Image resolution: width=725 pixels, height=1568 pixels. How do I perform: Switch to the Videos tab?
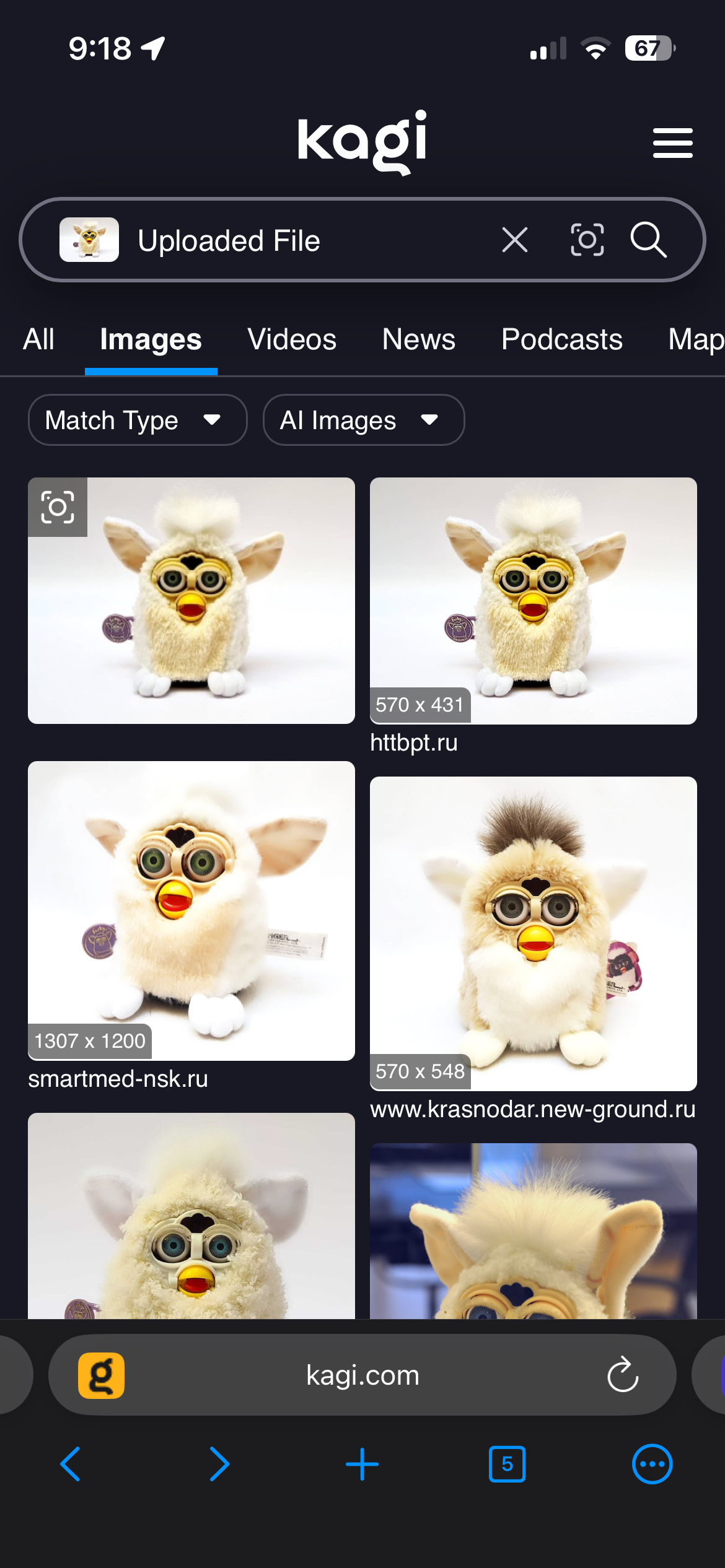point(292,339)
